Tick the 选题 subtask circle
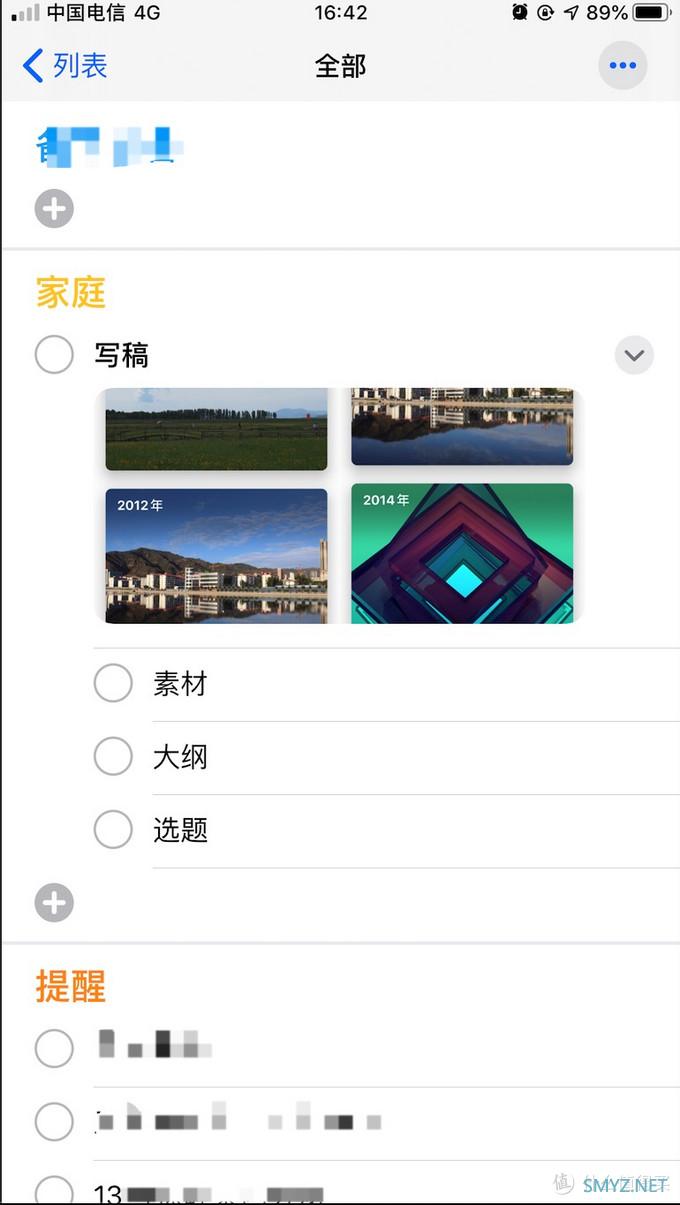Screen dimensions: 680x1205 (113, 830)
